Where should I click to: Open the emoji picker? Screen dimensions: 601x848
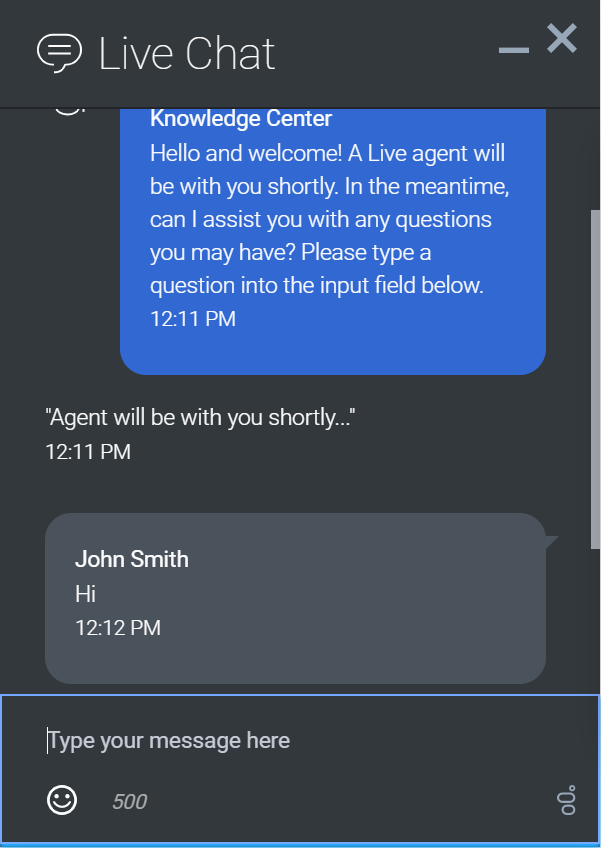[x=62, y=800]
